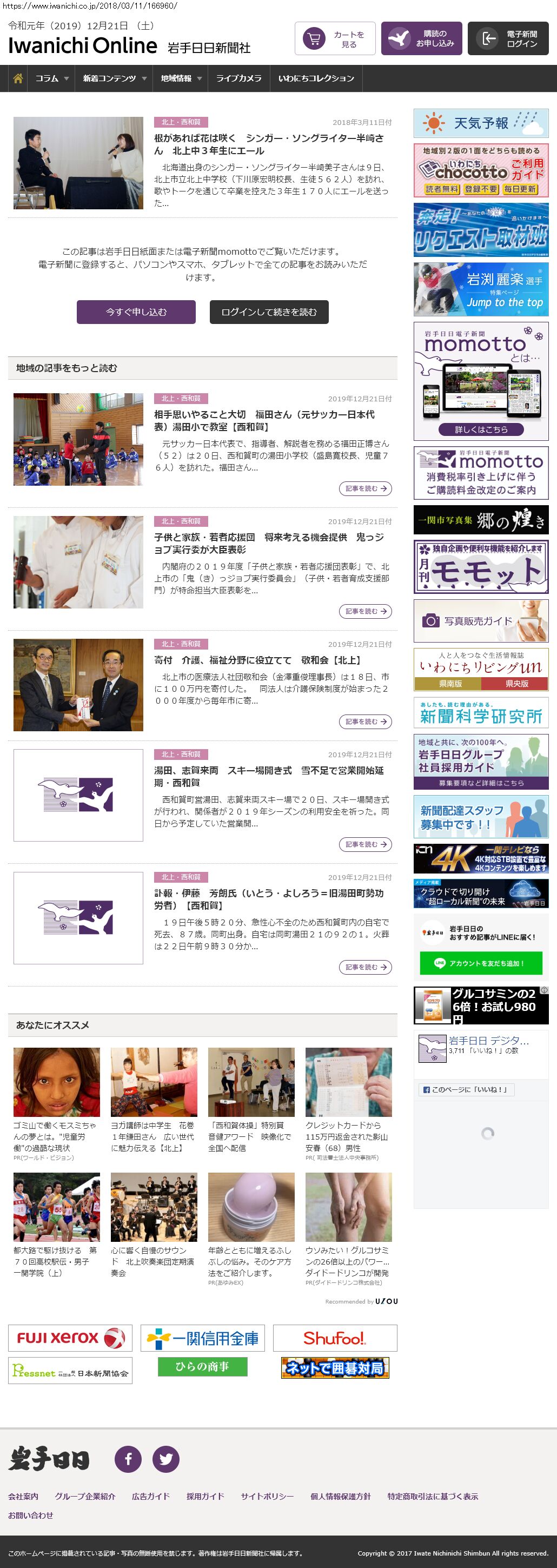557x1568 pixels.
Task: Expand the コラム menu
Action: tap(51, 78)
